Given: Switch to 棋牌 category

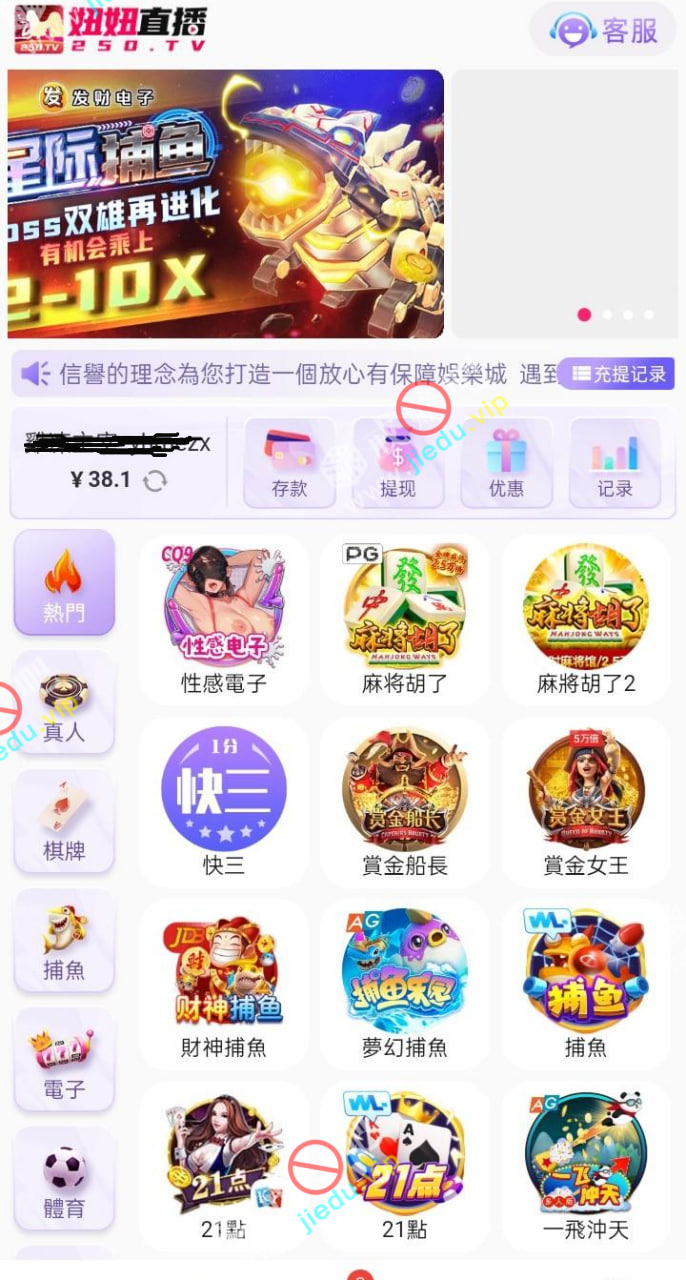Looking at the screenshot, I should coord(64,822).
